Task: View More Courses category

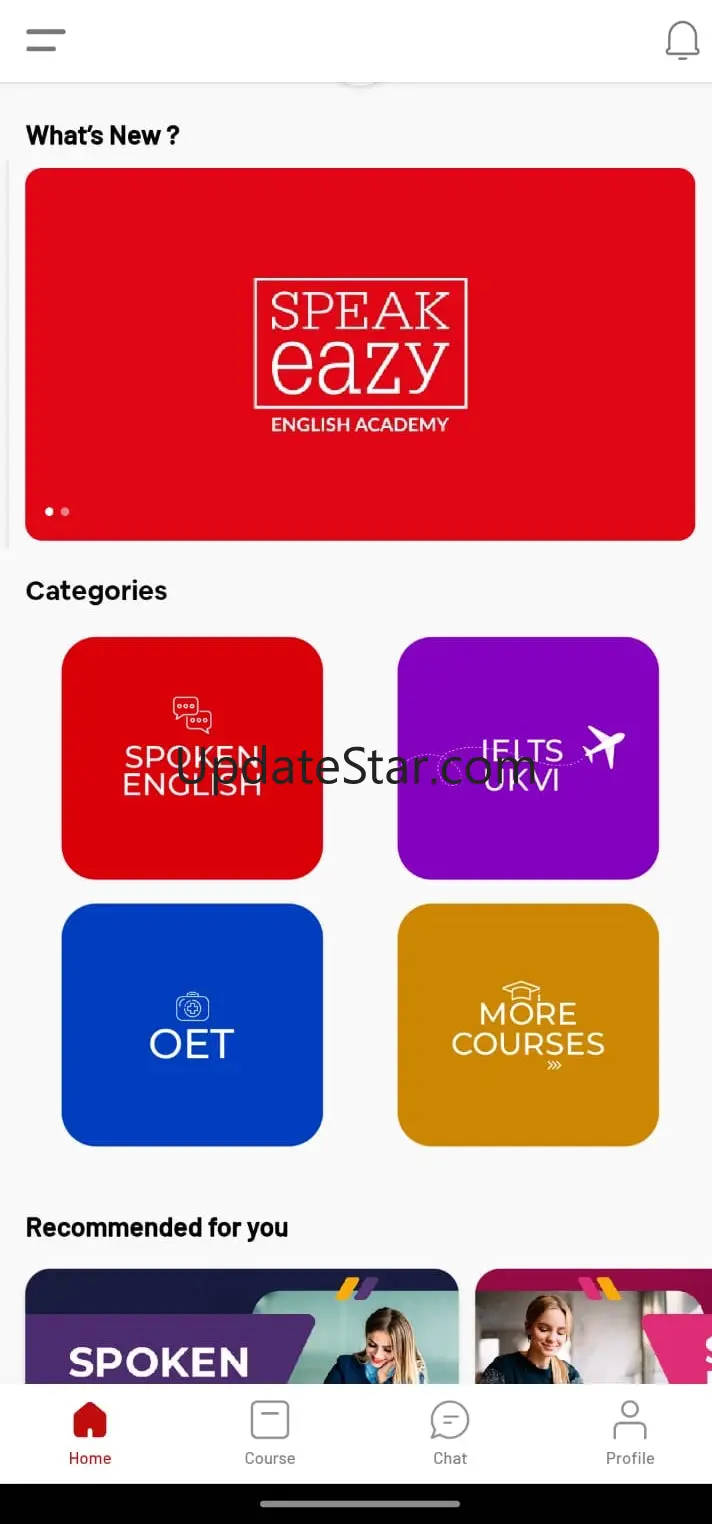Action: point(528,1025)
